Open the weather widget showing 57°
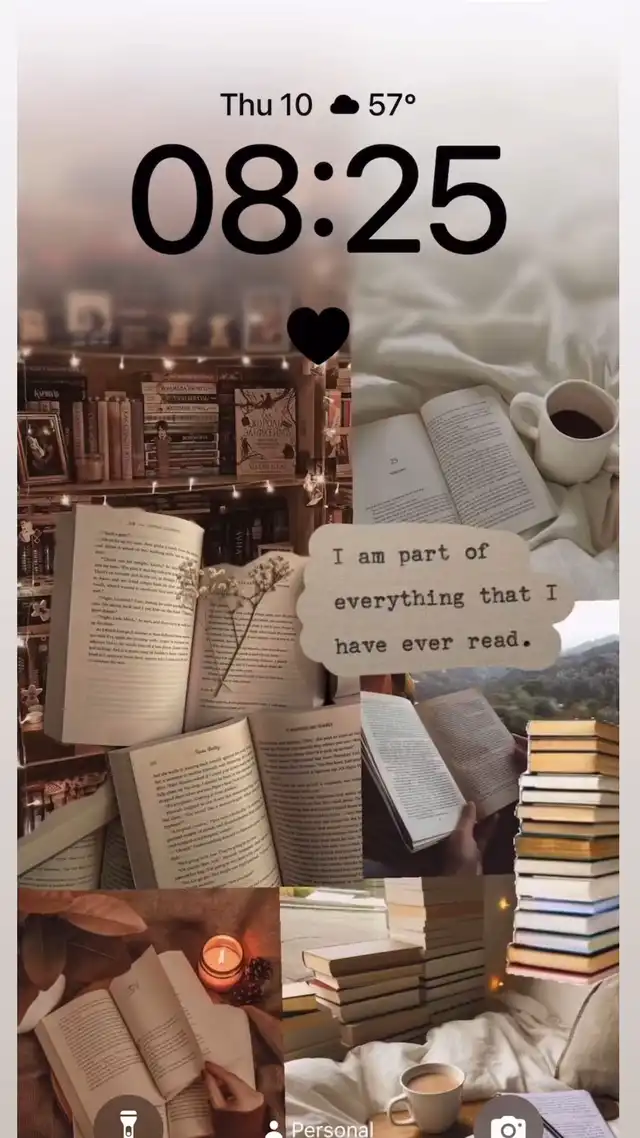Image resolution: width=640 pixels, height=1138 pixels. tap(373, 105)
